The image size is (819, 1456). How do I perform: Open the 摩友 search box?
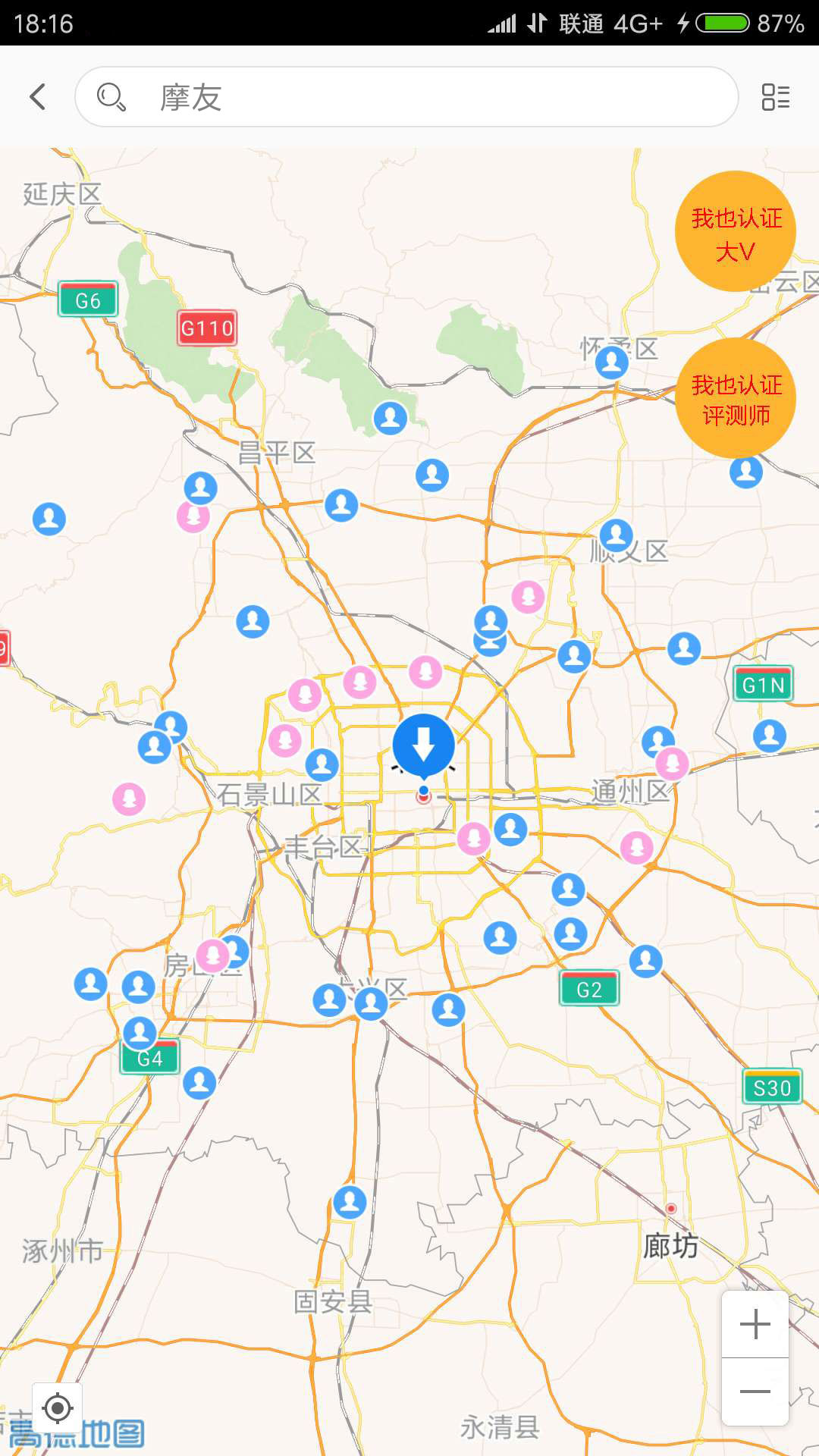tap(406, 97)
